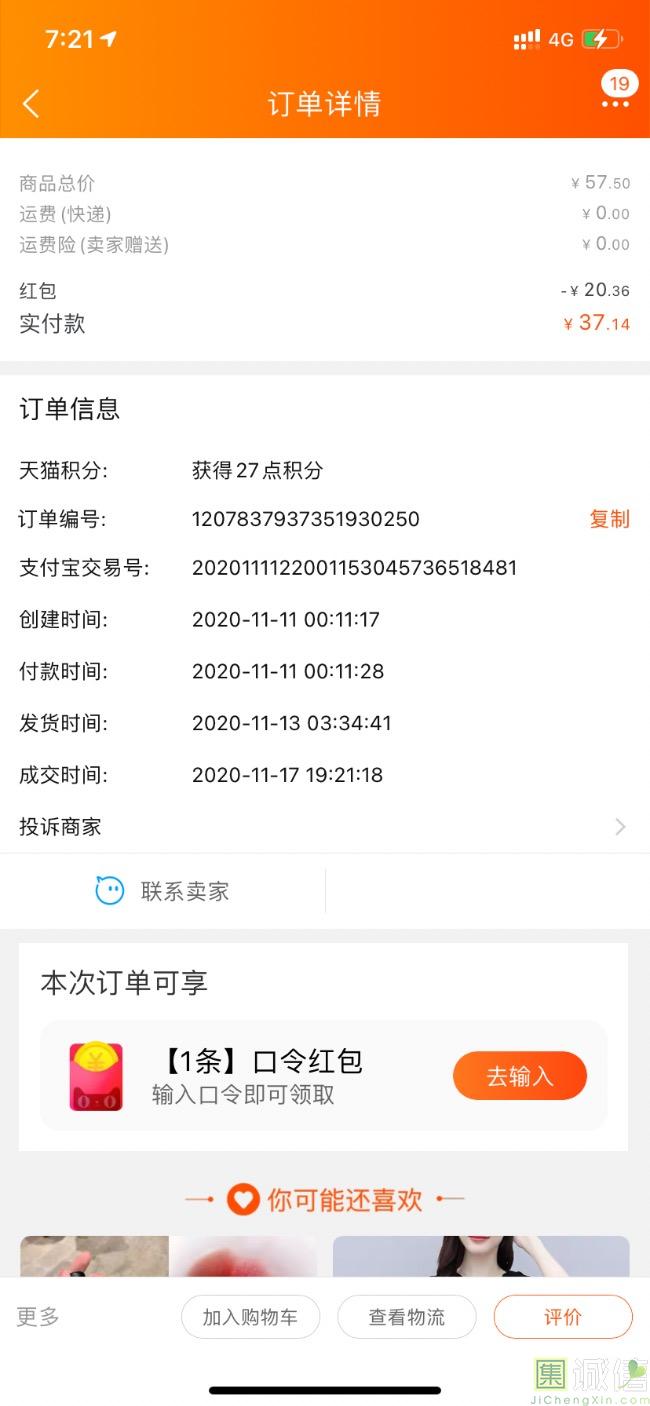
Task: Go back from order details
Action: (x=32, y=103)
